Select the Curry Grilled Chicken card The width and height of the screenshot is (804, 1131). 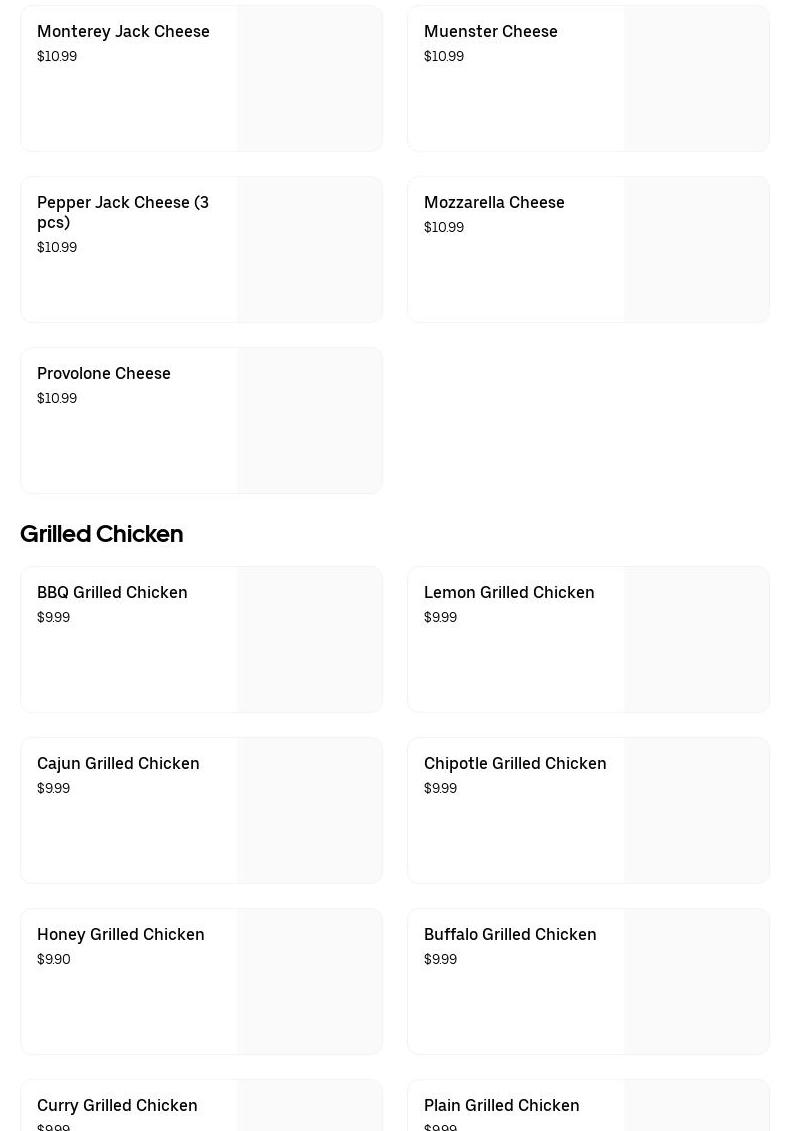tap(201, 1108)
